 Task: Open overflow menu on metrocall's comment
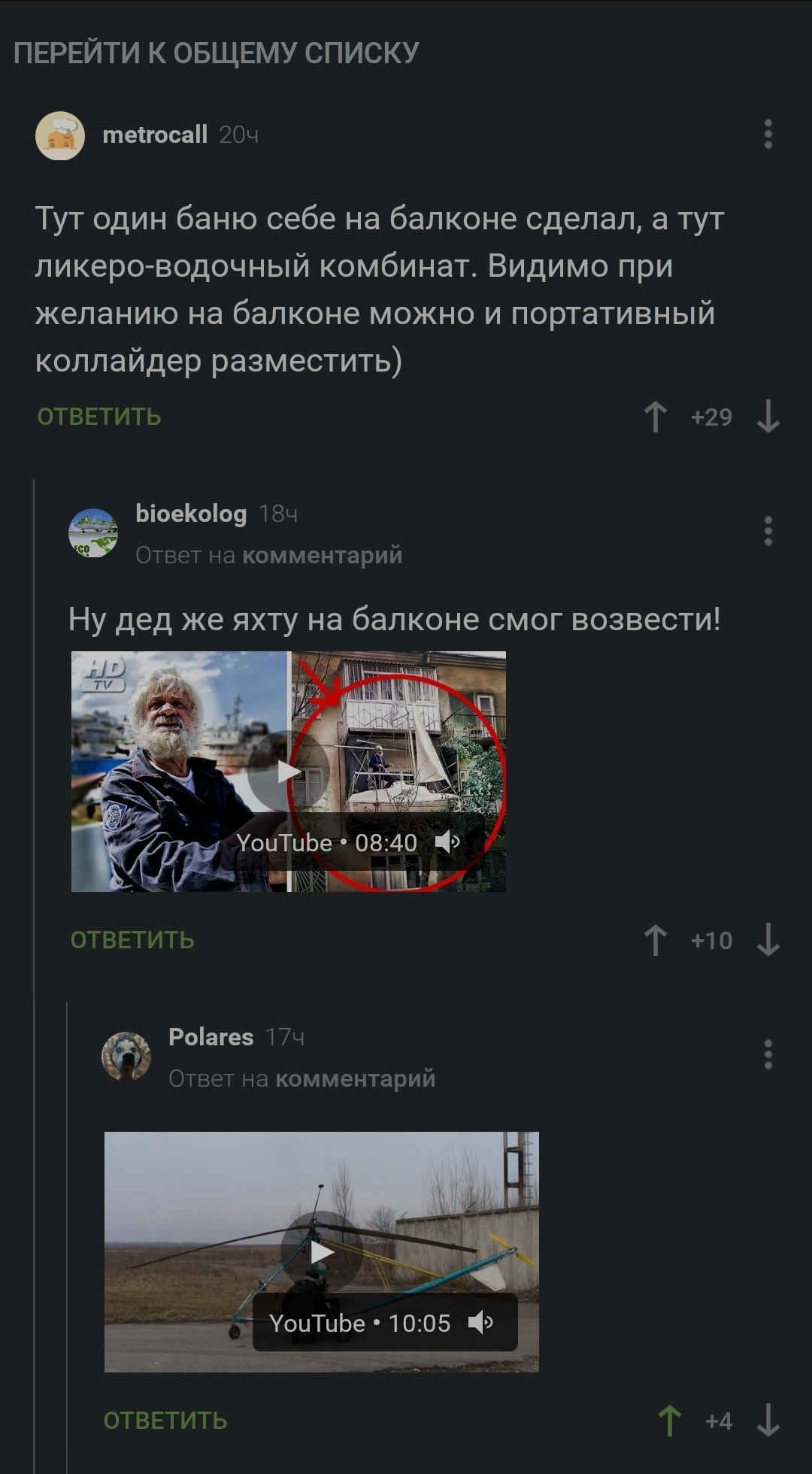tap(768, 134)
